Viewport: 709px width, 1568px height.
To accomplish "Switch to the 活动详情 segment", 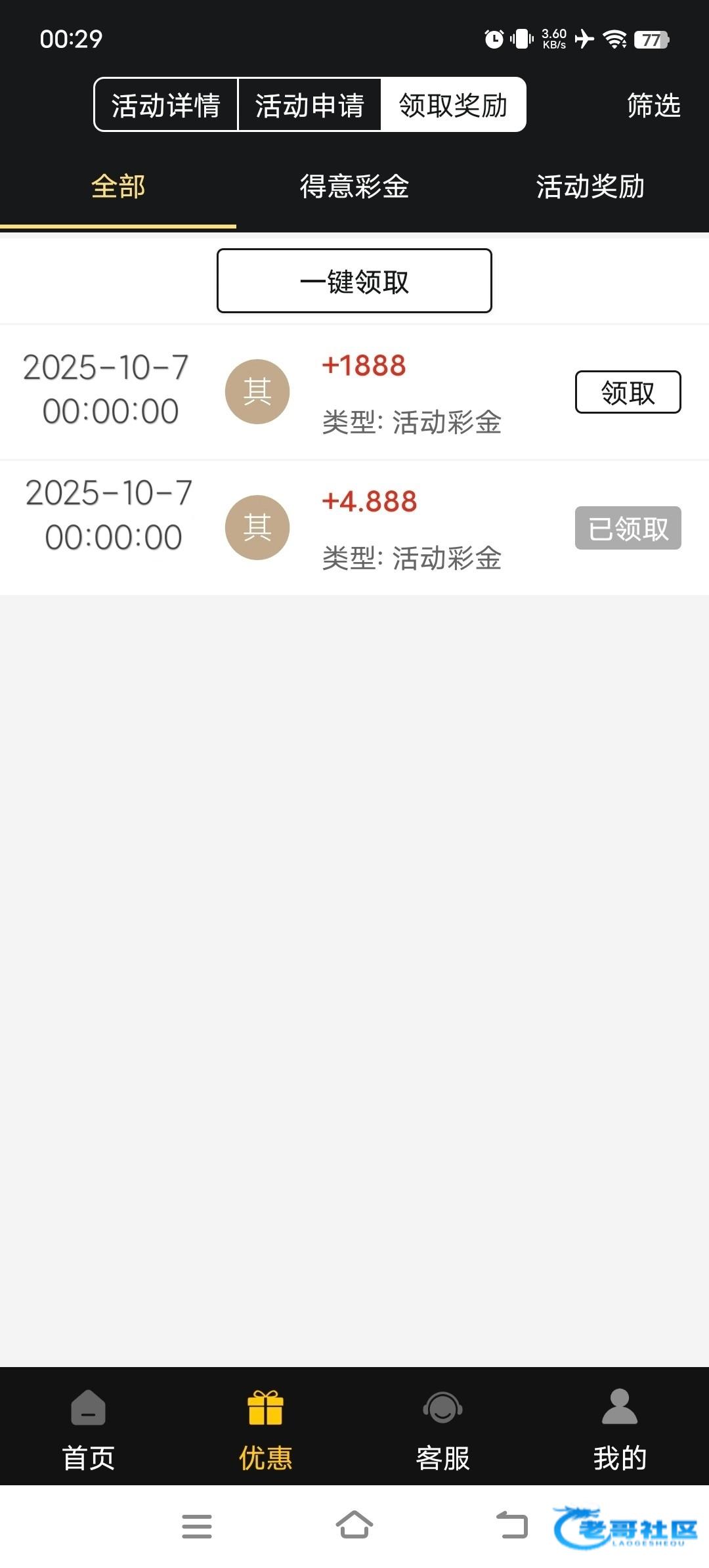I will coord(165,105).
